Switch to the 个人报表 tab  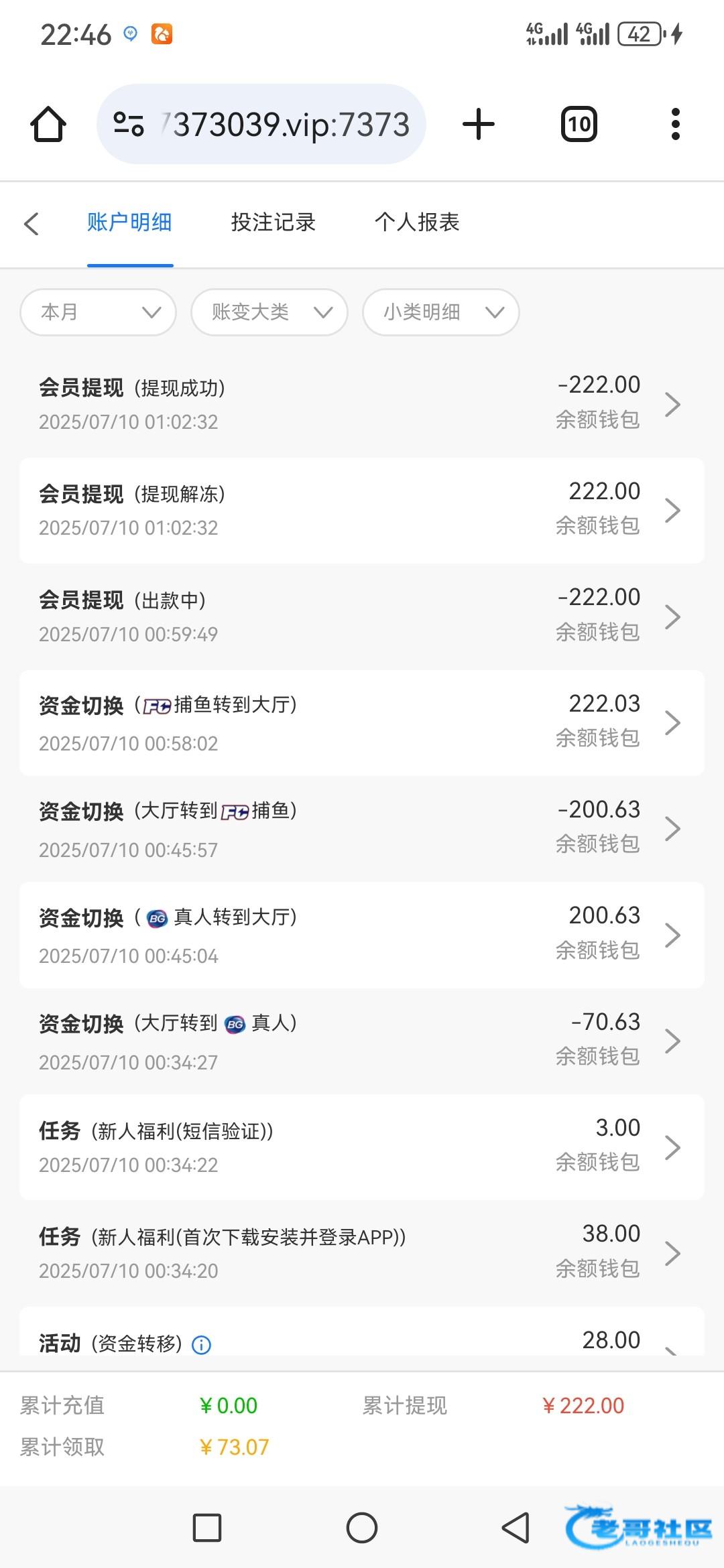(417, 222)
